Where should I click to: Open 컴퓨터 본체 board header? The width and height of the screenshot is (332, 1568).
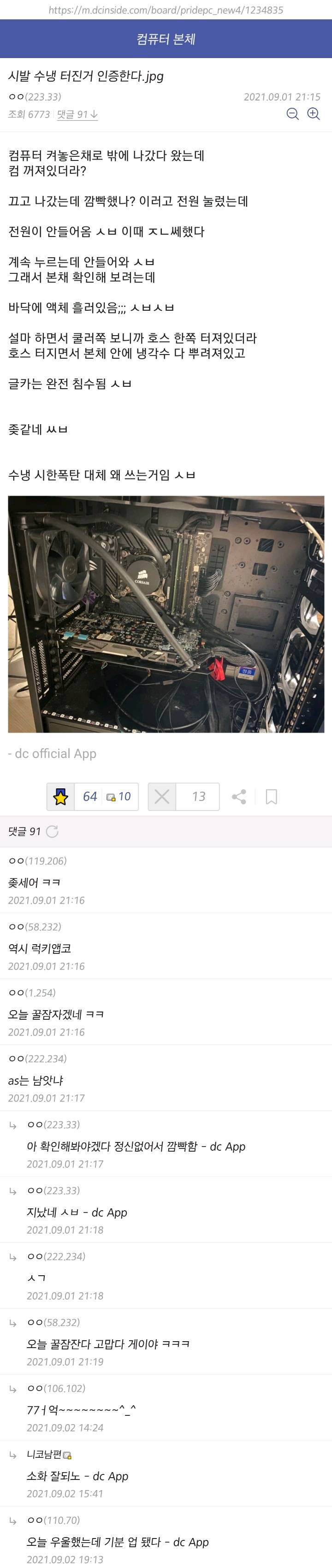click(x=166, y=39)
